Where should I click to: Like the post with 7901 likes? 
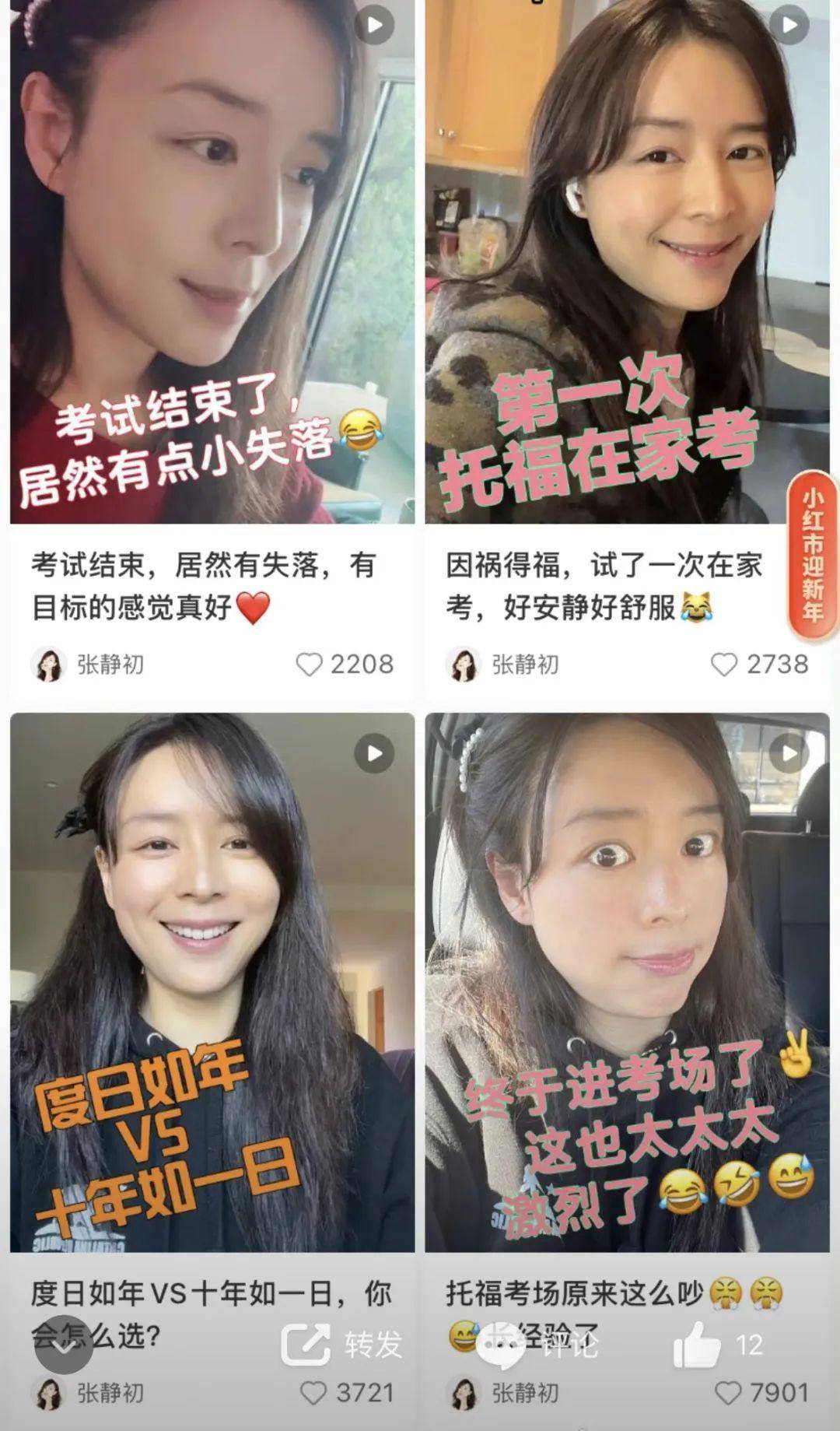727,1393
